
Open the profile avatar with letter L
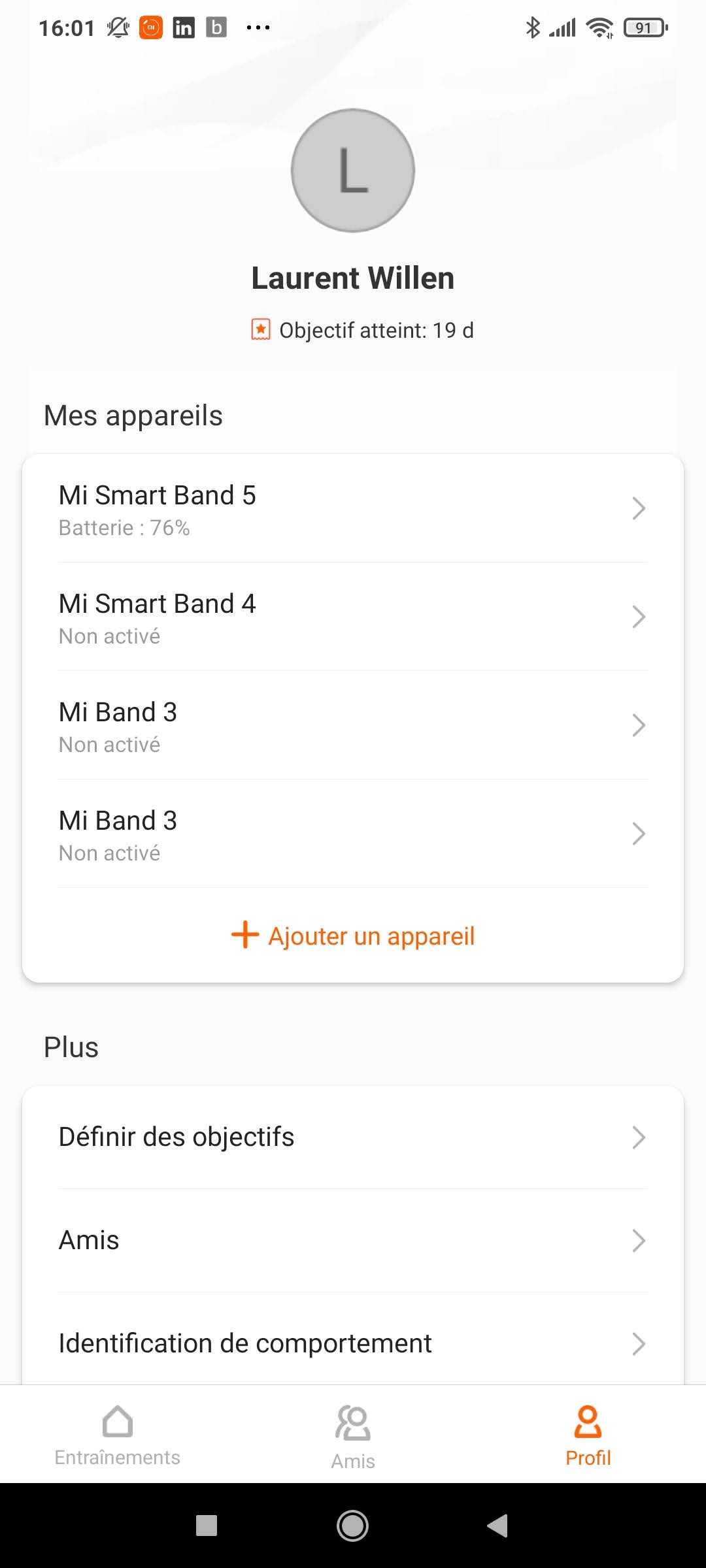pos(353,171)
